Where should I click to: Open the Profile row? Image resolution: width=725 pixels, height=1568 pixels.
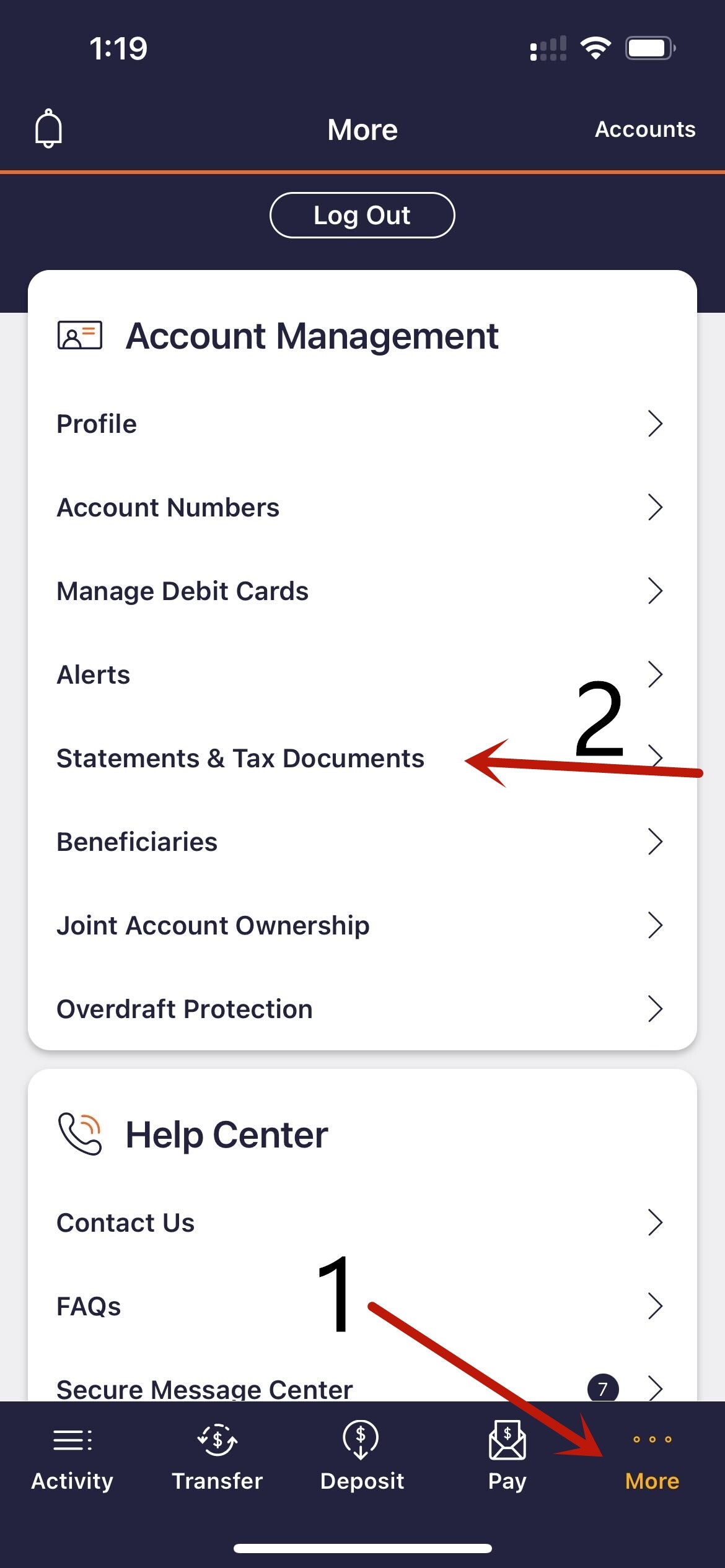(x=359, y=424)
